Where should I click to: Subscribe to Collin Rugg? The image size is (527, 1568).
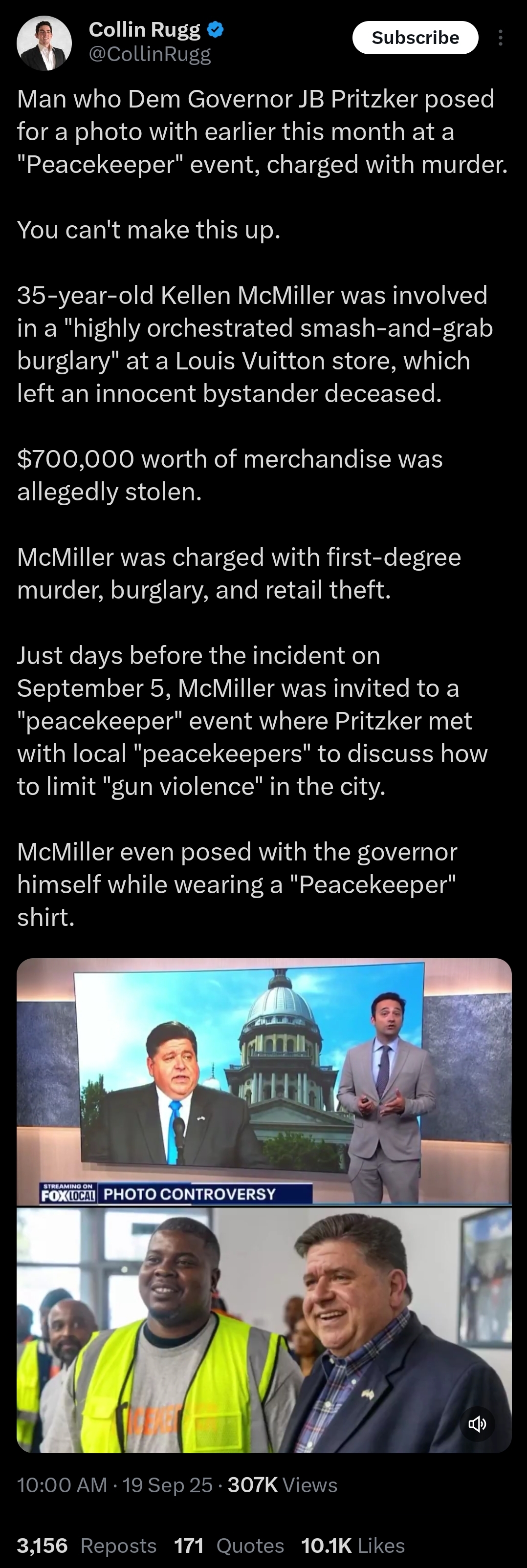pos(415,38)
